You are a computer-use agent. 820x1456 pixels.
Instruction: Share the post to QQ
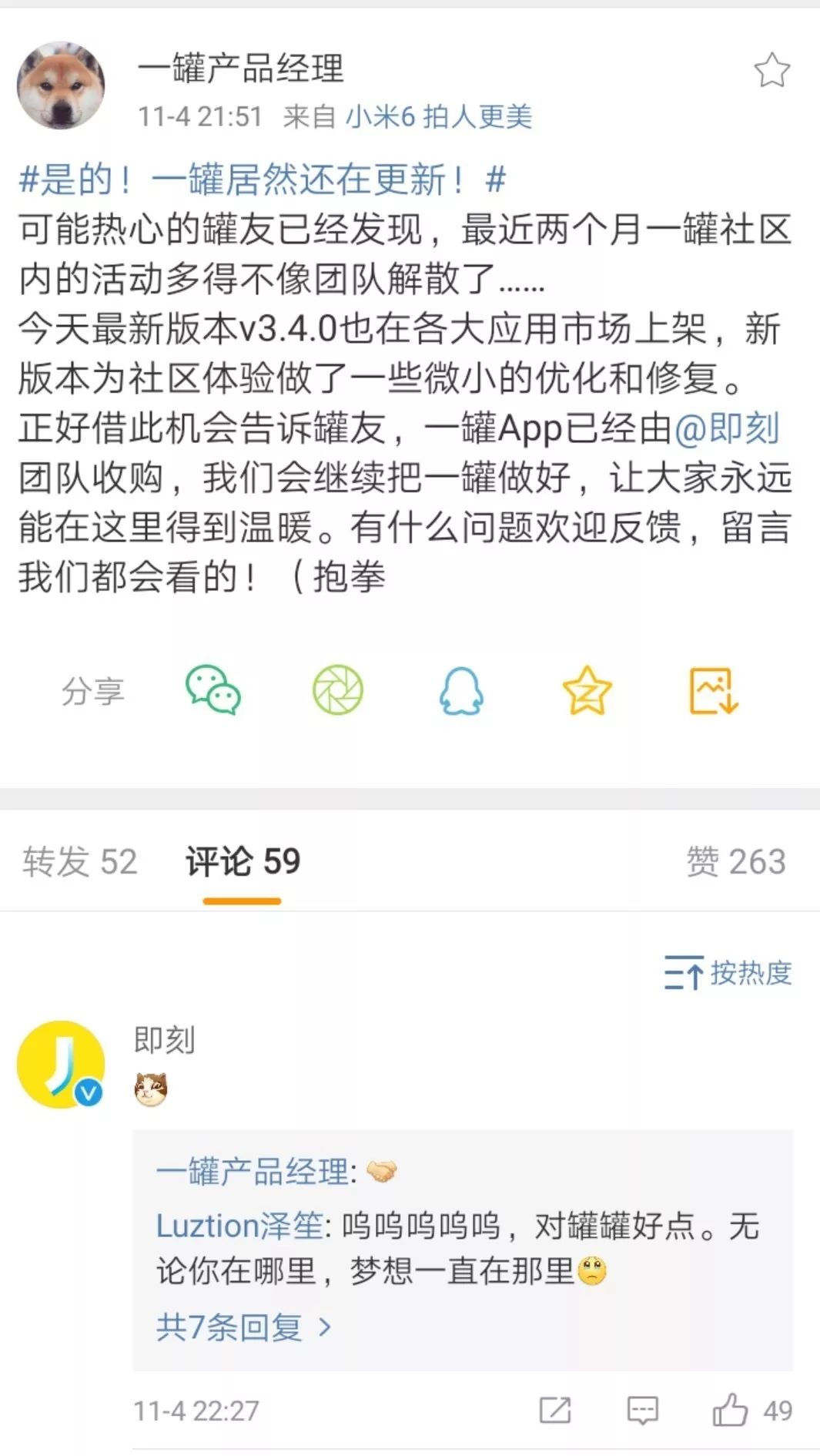(x=461, y=690)
